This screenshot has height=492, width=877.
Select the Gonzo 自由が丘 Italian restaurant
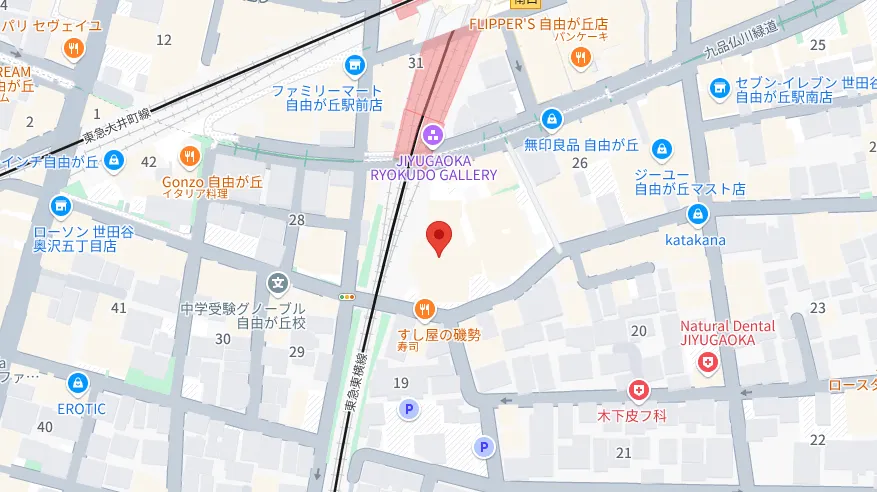189,156
